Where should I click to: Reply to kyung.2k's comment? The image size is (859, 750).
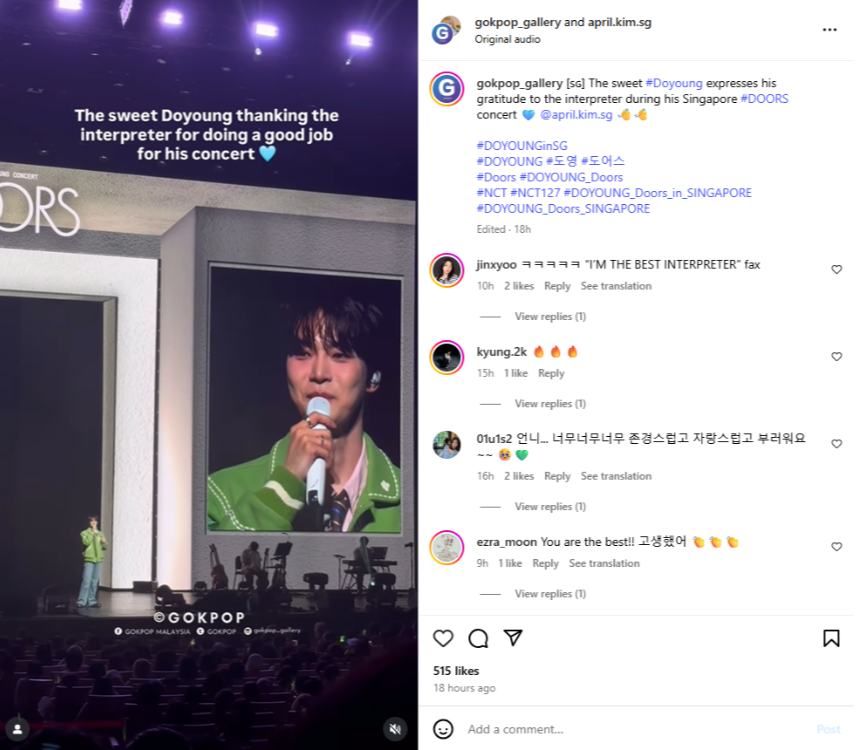click(551, 373)
